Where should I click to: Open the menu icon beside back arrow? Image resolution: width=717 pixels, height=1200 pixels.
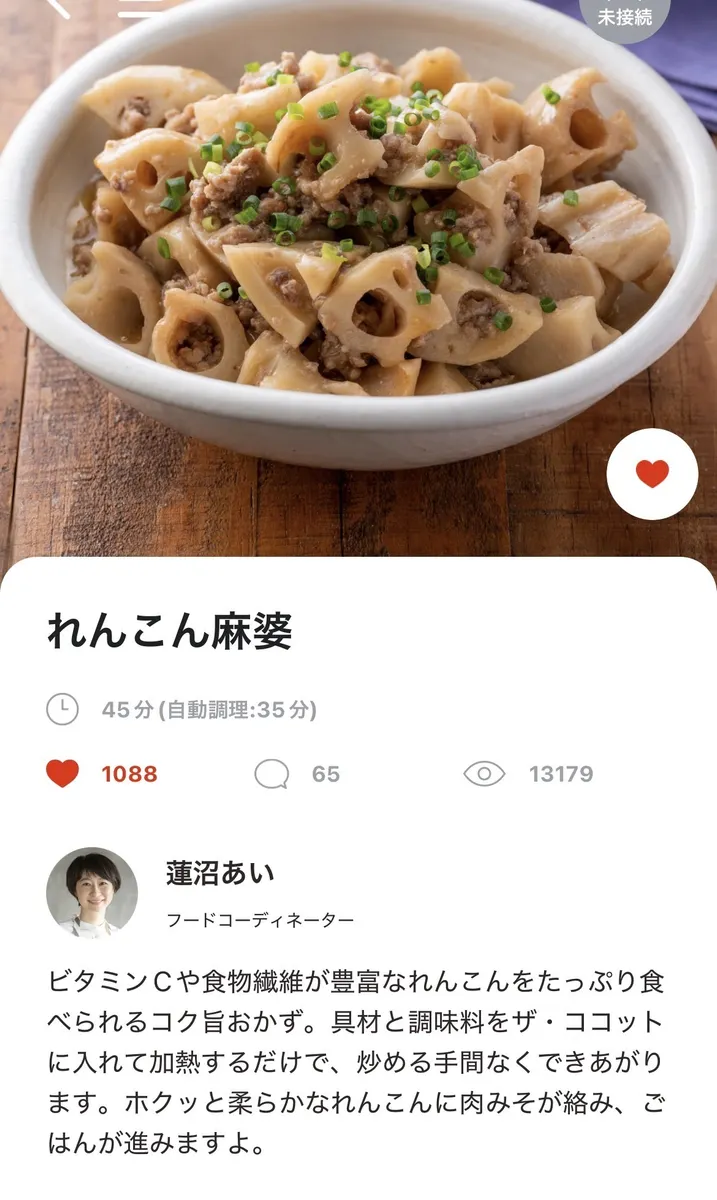pos(140,8)
